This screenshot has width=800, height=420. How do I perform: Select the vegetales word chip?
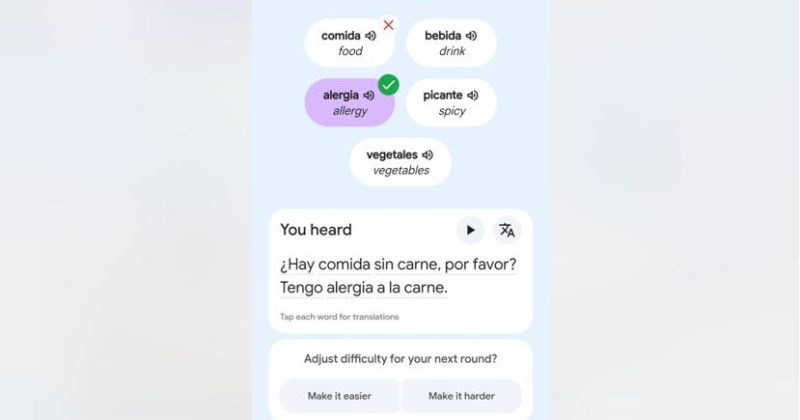400,162
